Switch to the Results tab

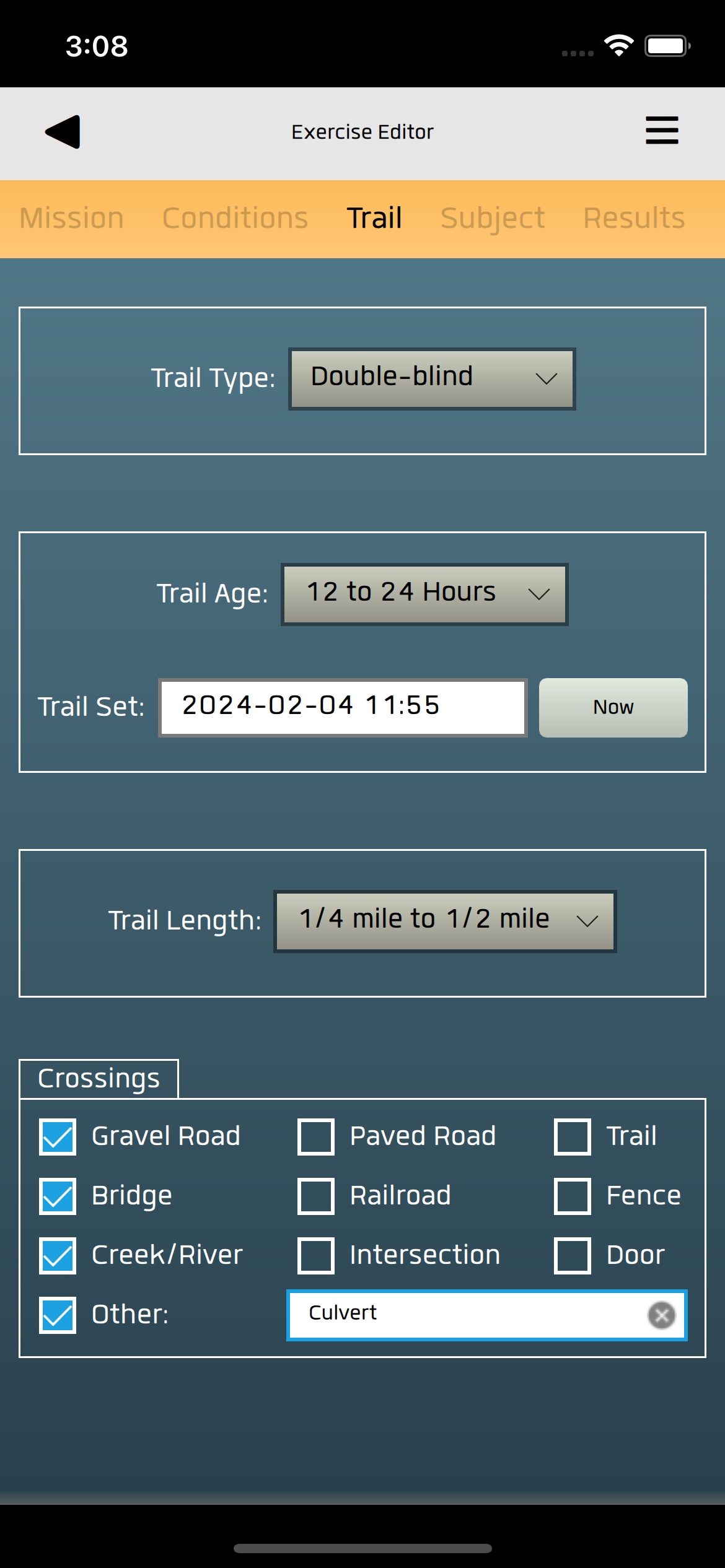click(634, 219)
